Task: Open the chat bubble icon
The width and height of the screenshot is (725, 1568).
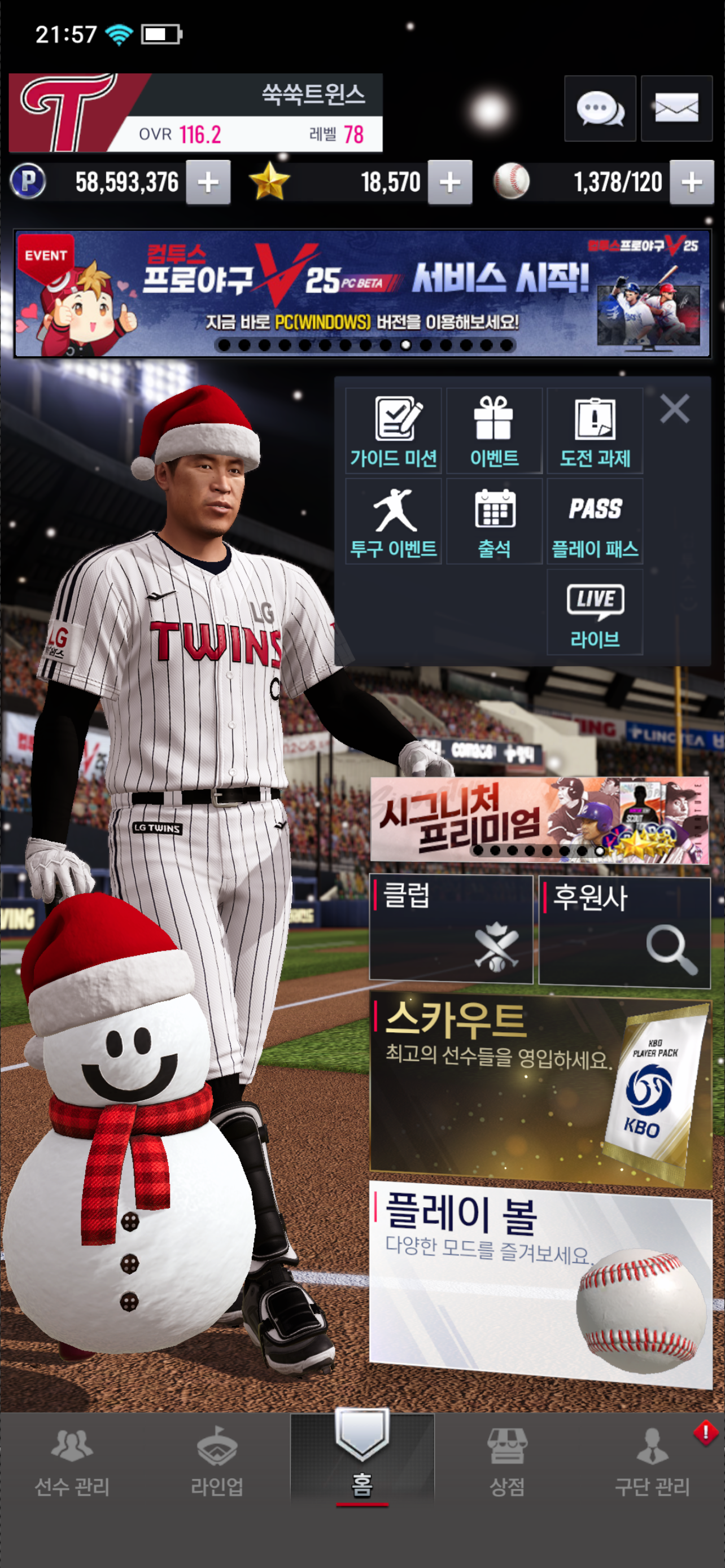Action: pos(600,108)
